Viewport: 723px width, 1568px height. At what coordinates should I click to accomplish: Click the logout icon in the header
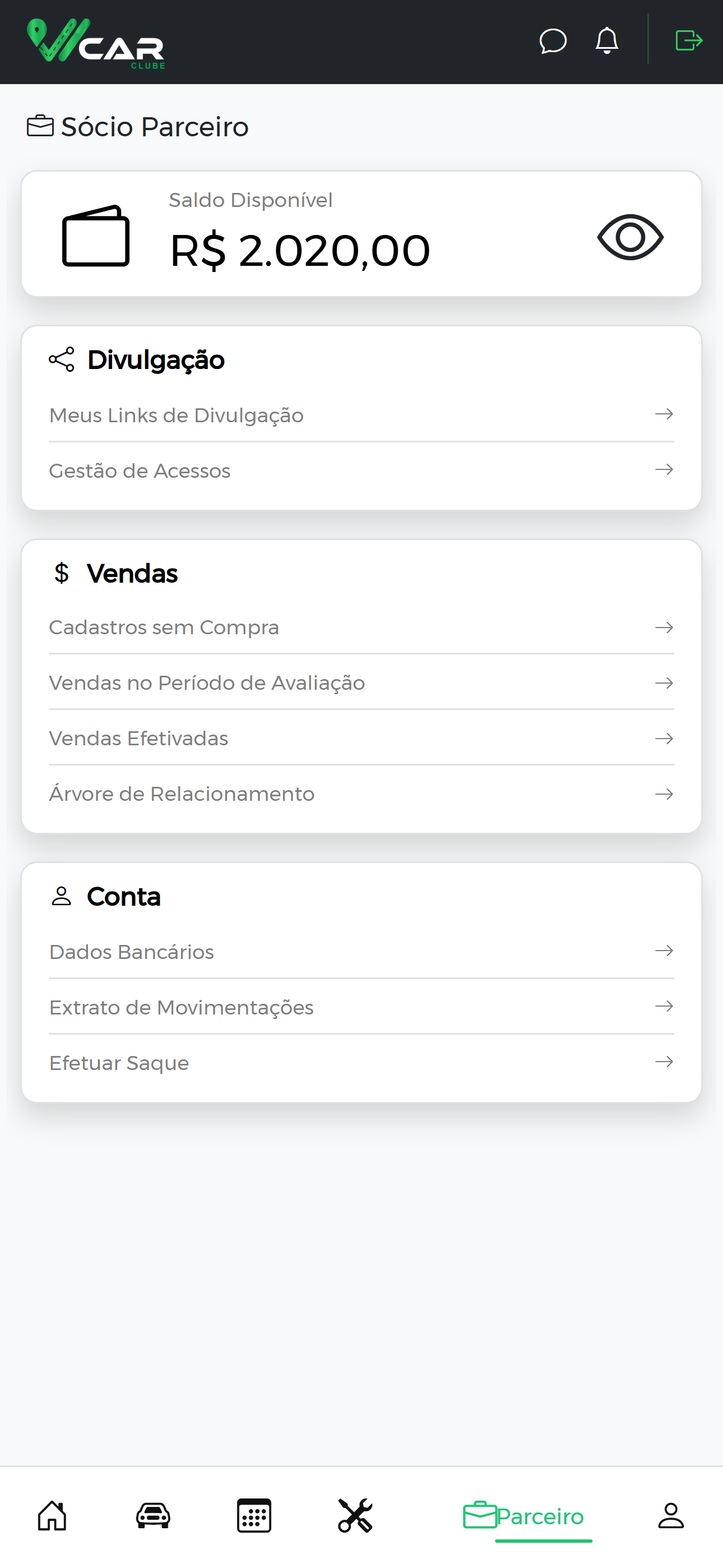[687, 41]
